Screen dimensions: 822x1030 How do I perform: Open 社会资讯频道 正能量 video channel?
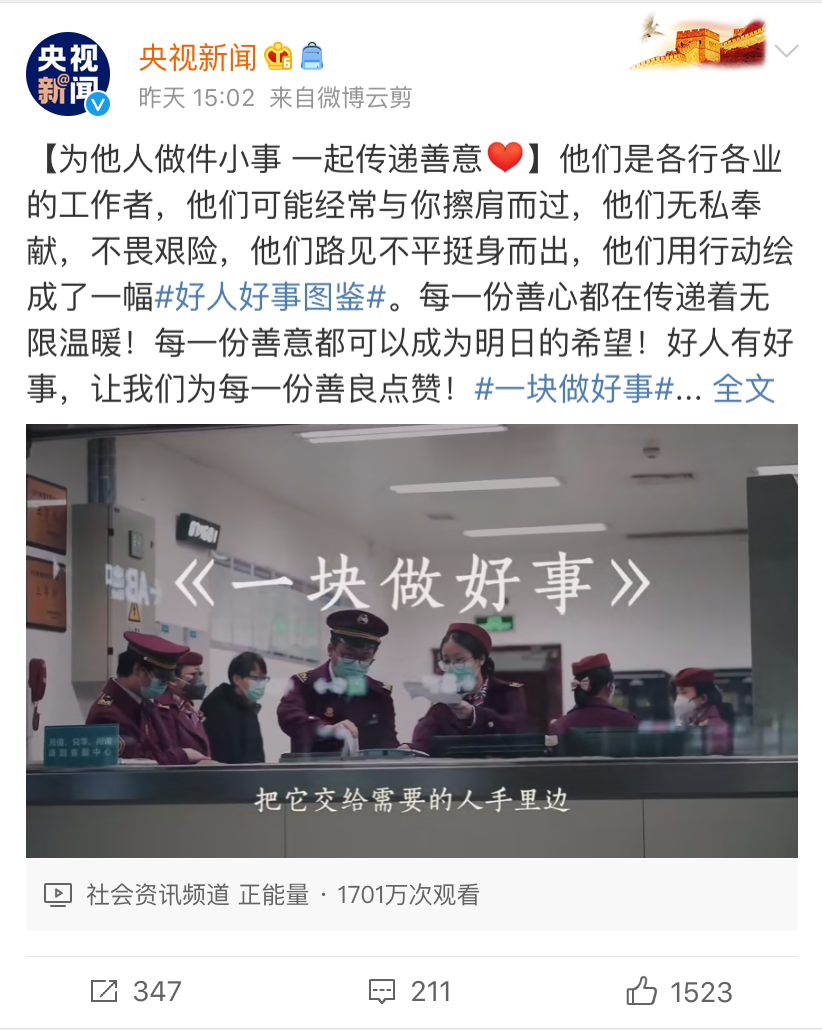click(x=198, y=895)
